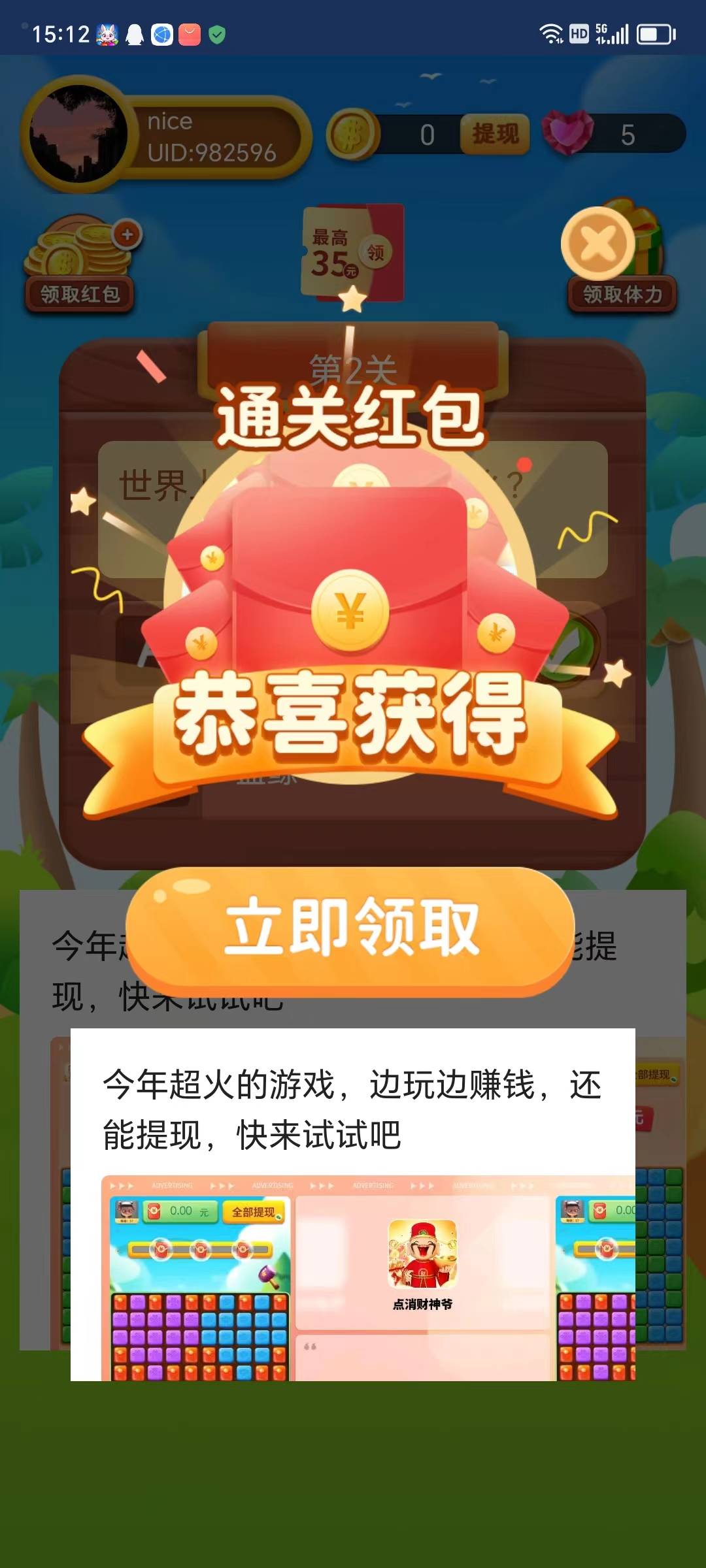Tap the red envelope progress bar in the ad
706x1568 pixels.
tap(201, 1250)
